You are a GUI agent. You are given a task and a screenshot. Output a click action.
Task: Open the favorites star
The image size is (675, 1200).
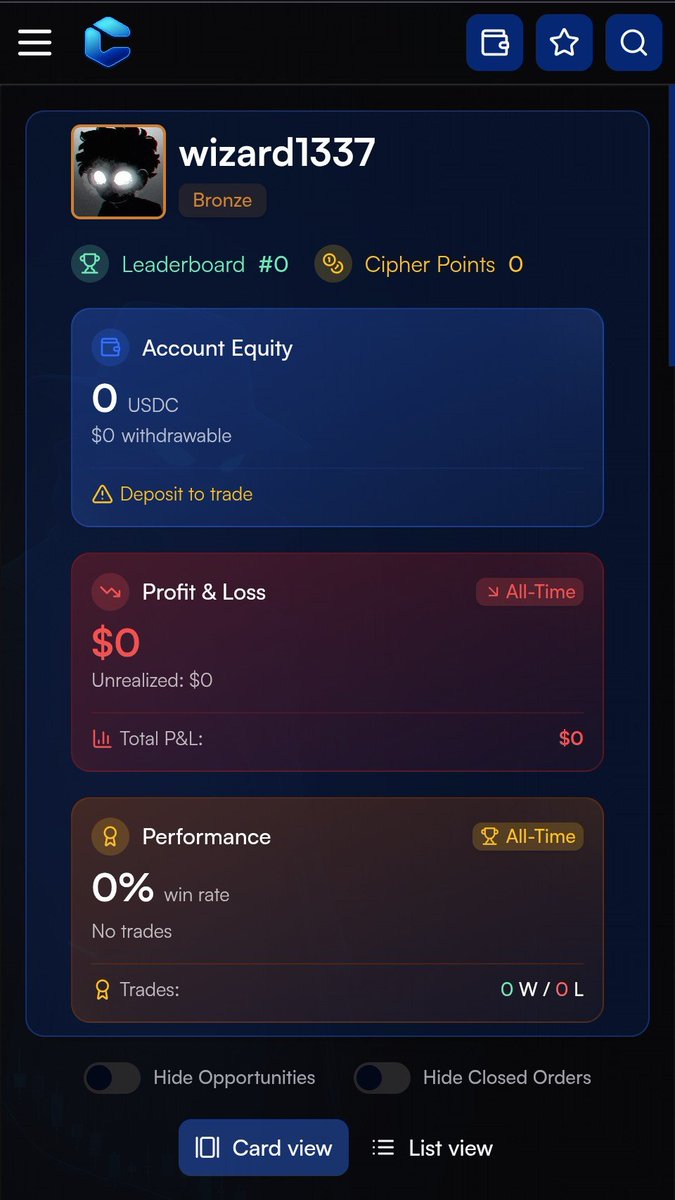pos(564,43)
